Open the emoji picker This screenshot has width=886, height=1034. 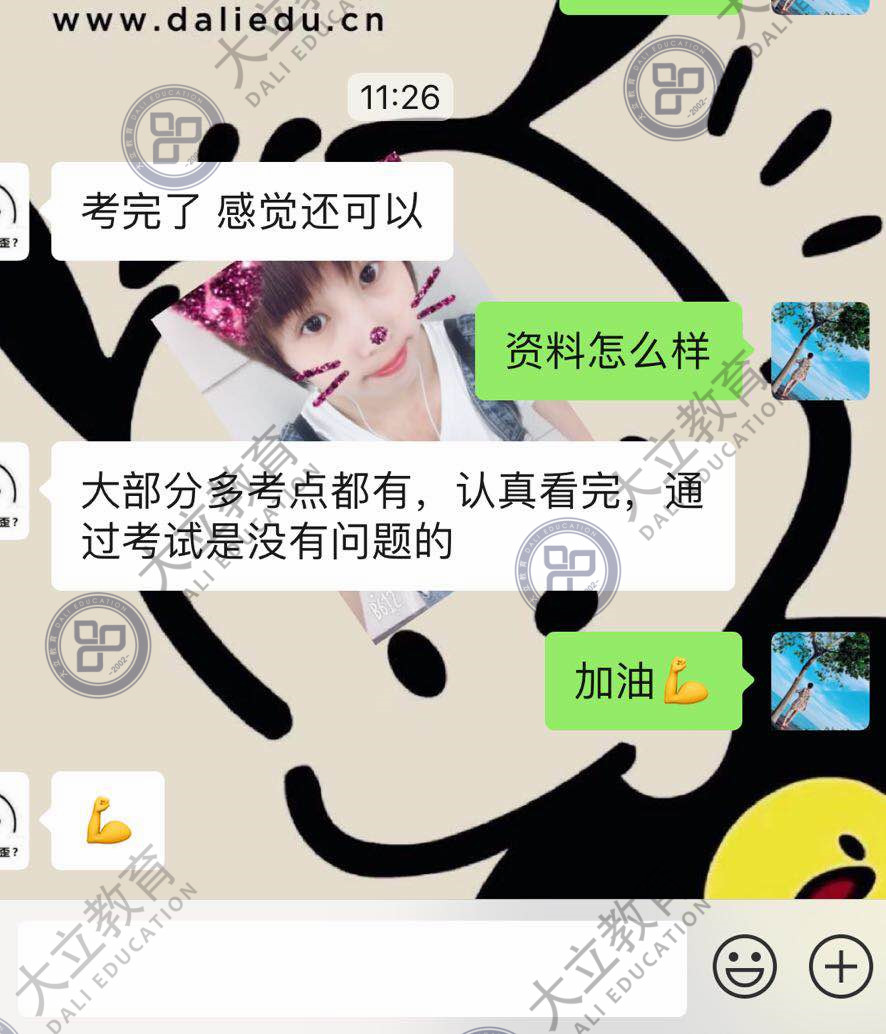tap(744, 967)
